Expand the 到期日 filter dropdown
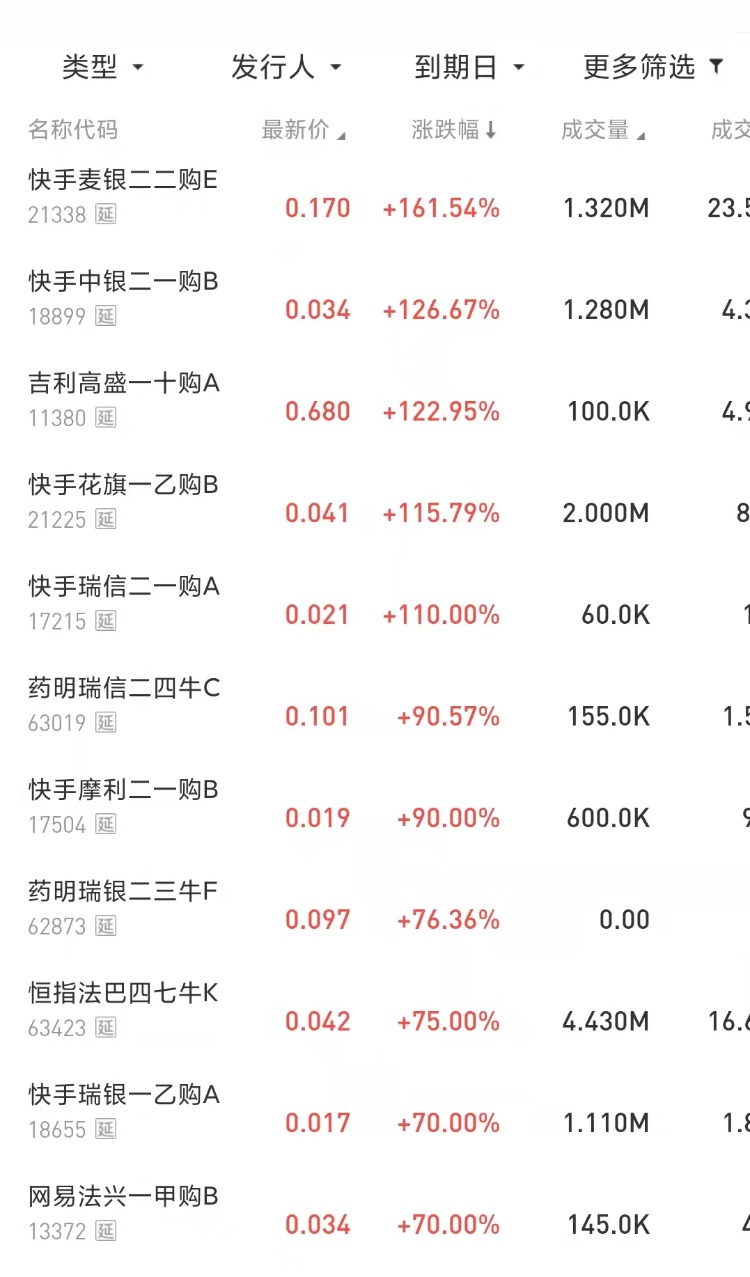The height and width of the screenshot is (1277, 750). [x=469, y=67]
